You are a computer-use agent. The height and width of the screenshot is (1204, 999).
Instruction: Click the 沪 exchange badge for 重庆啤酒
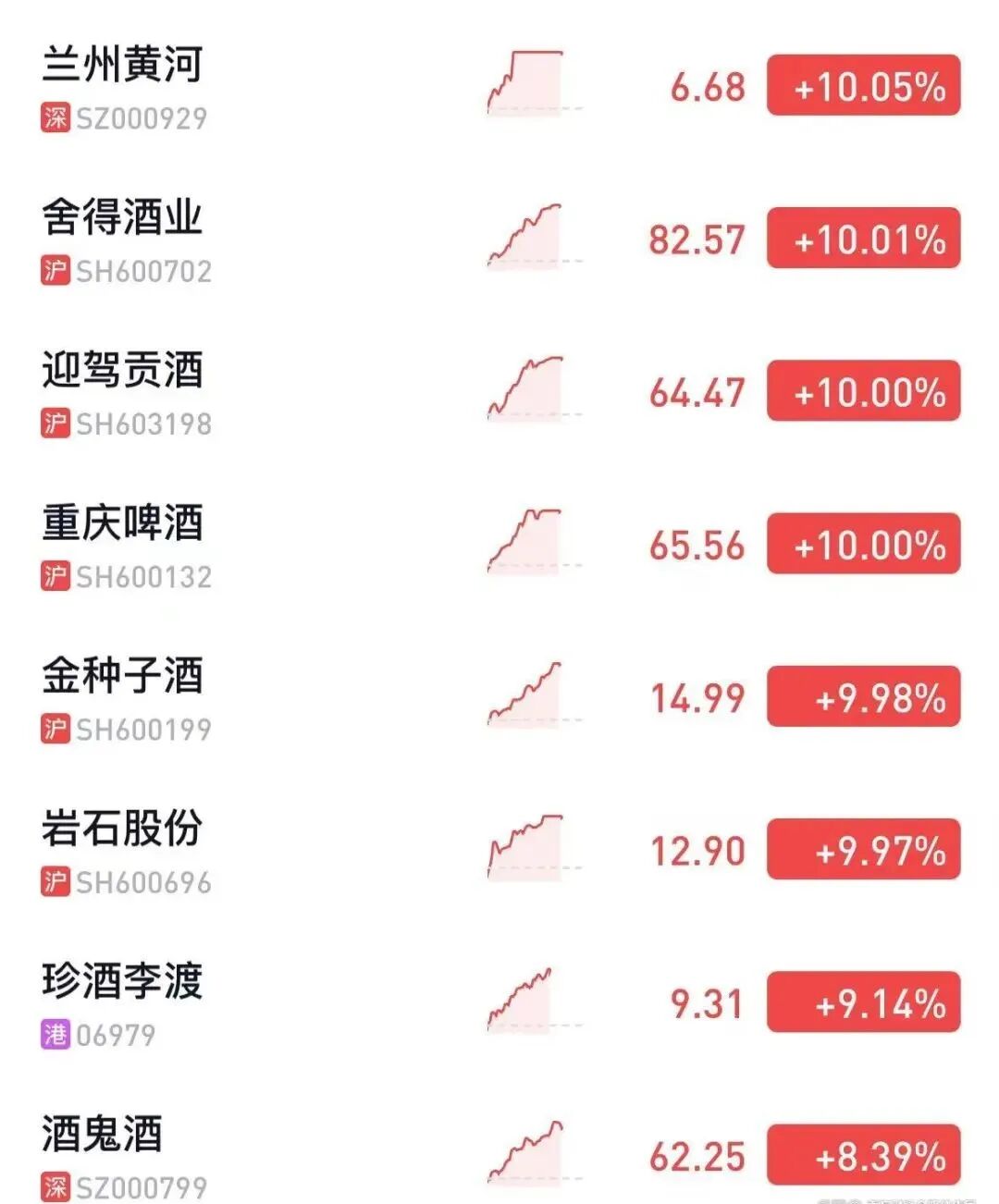point(55,578)
